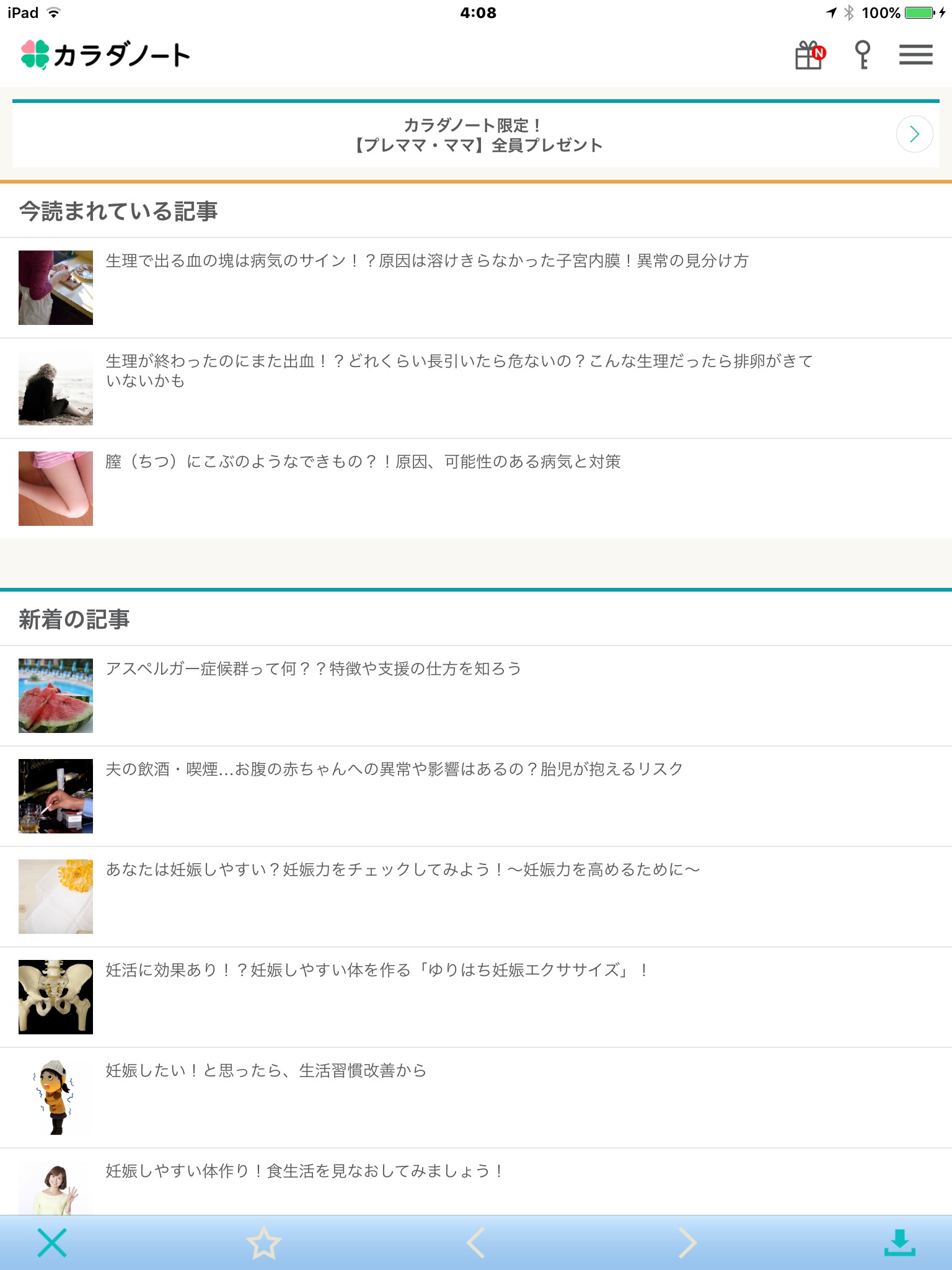Image resolution: width=952 pixels, height=1270 pixels.
Task: Read article 生理が終わったのにまた出血
Action: [x=476, y=388]
